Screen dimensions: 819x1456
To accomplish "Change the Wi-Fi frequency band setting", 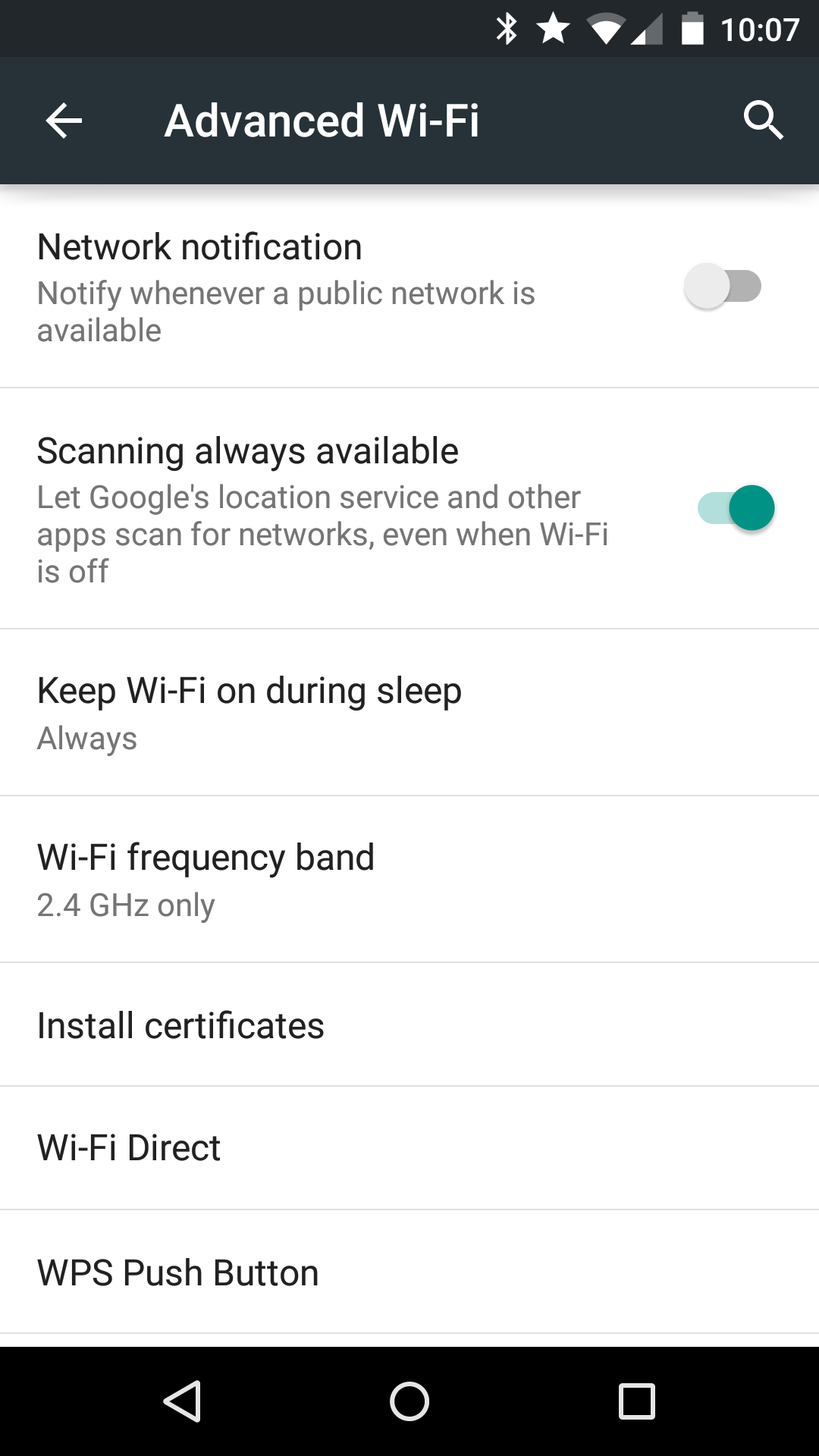I will (x=409, y=880).
